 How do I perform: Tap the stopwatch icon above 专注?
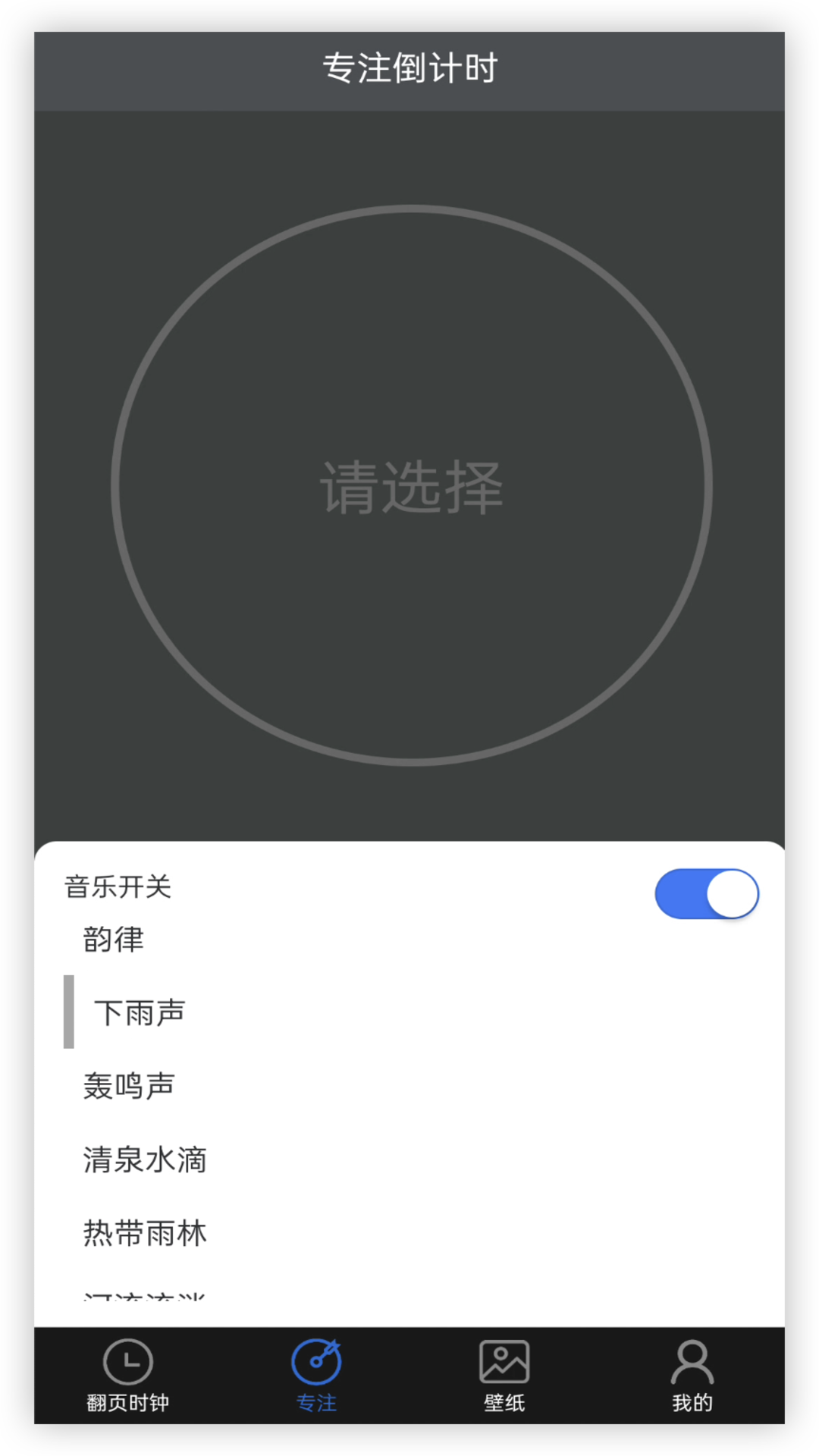(317, 1361)
